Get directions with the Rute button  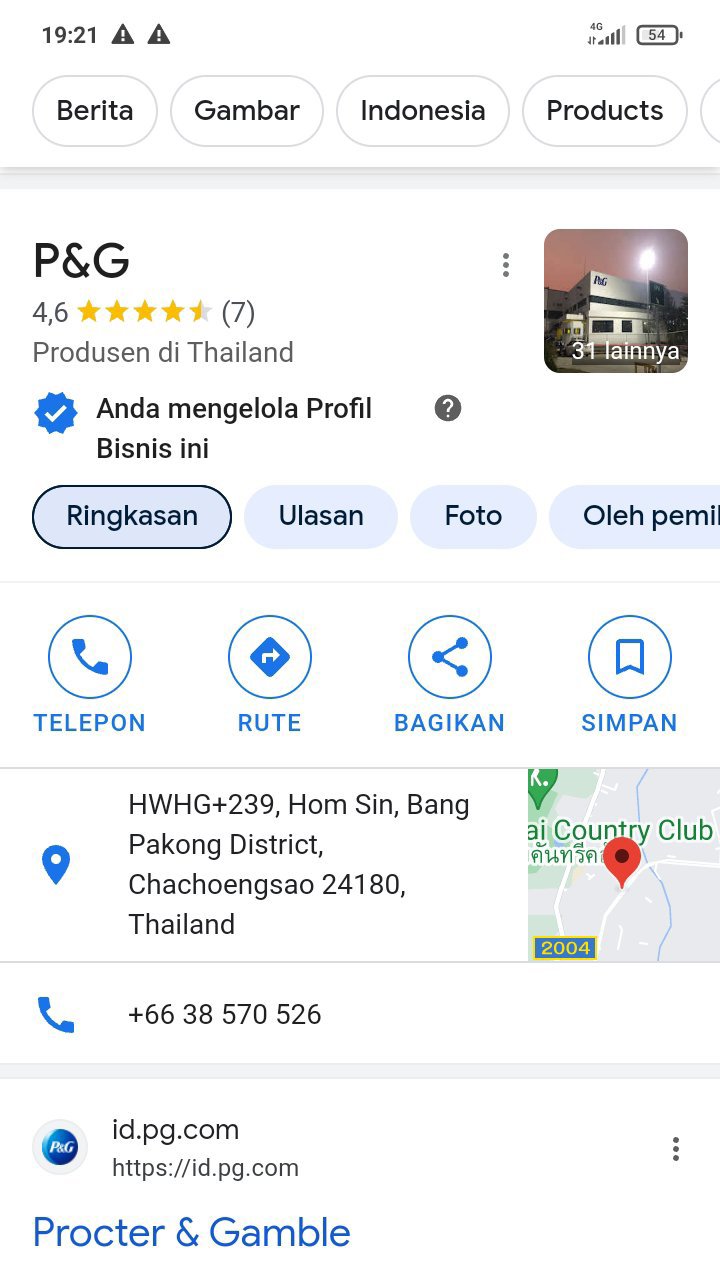tap(270, 675)
